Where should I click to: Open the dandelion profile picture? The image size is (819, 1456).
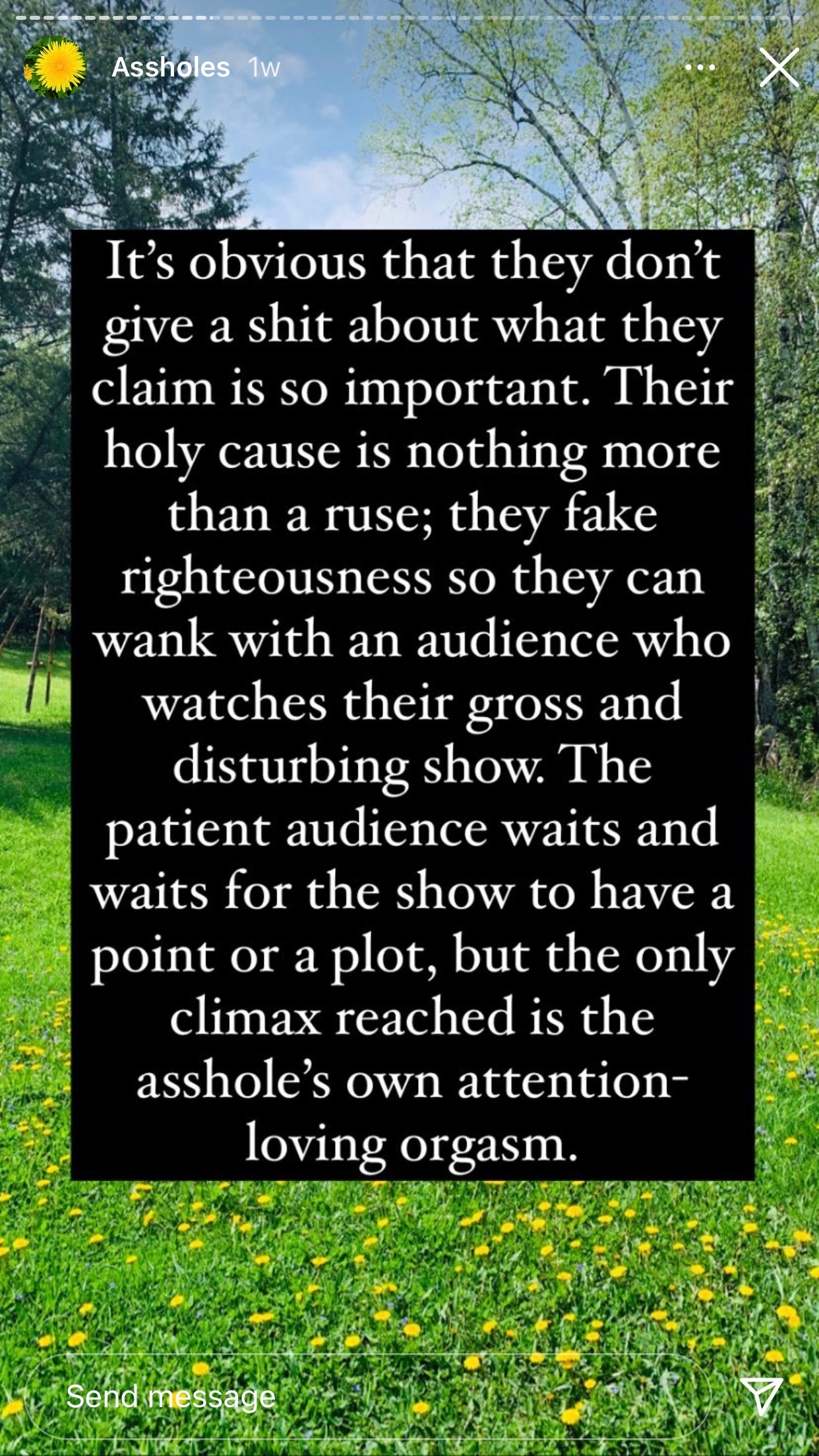(x=56, y=67)
